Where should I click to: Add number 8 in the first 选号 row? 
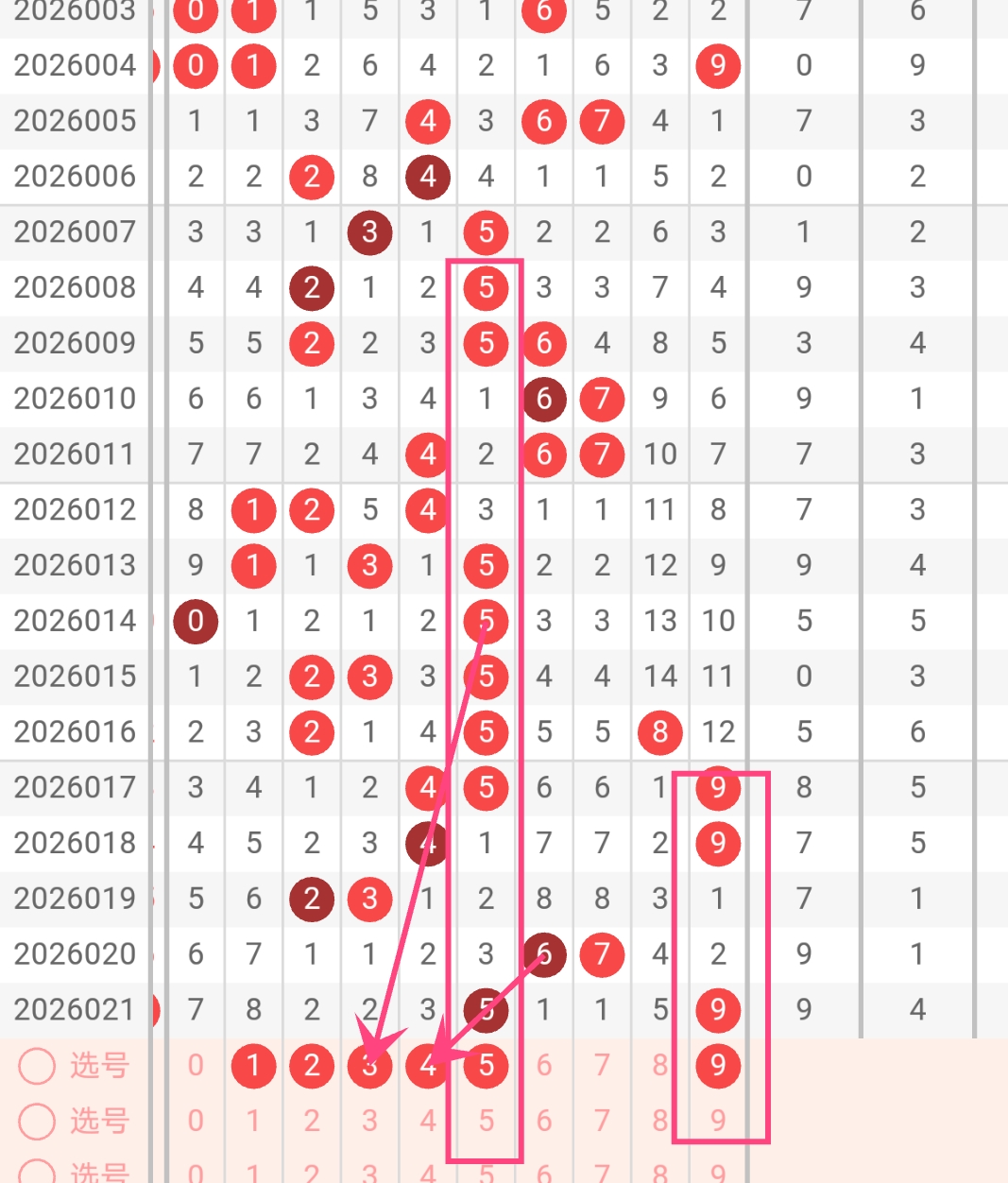point(660,1066)
